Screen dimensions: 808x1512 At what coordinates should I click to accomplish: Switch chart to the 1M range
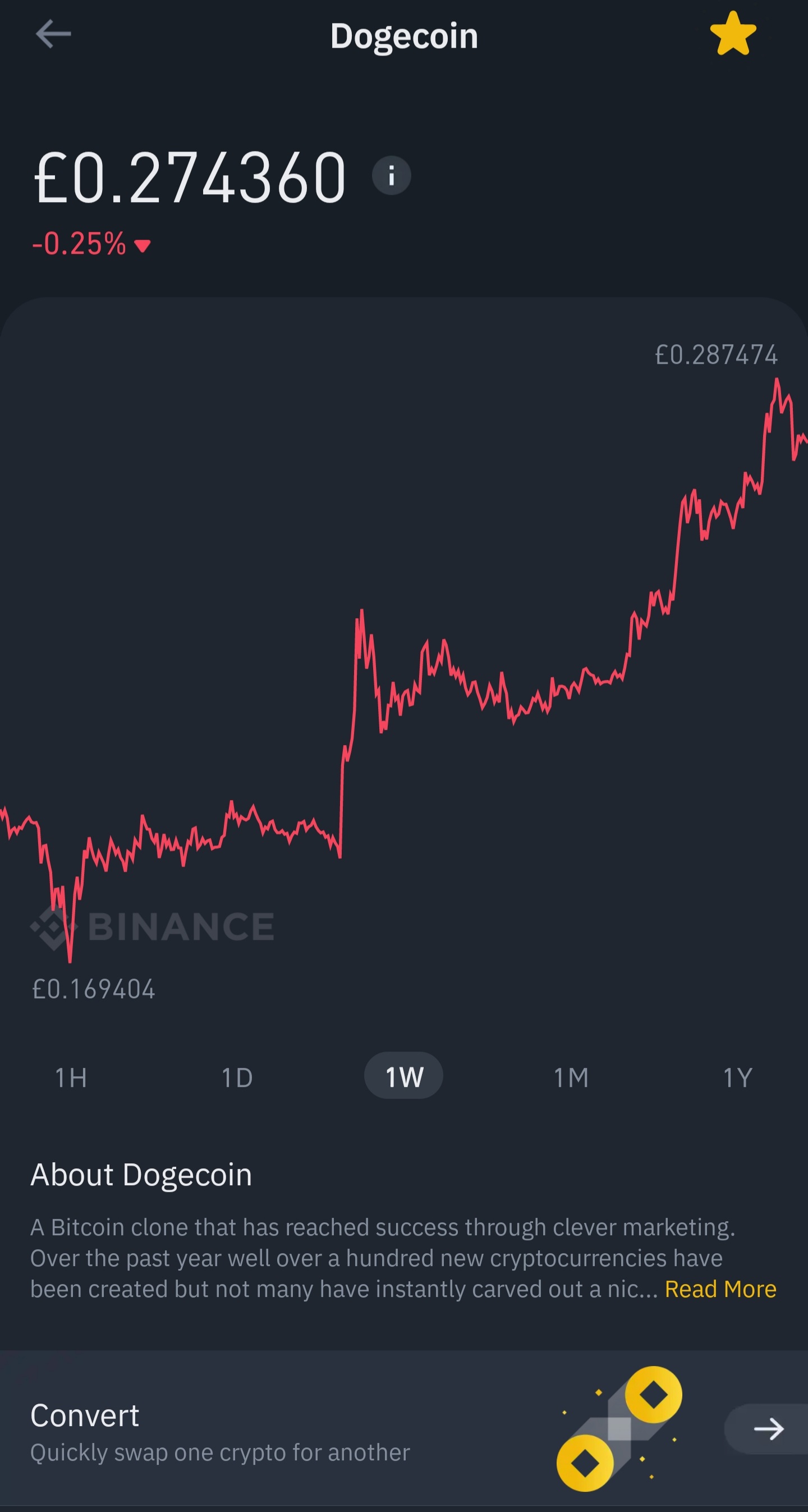571,1077
